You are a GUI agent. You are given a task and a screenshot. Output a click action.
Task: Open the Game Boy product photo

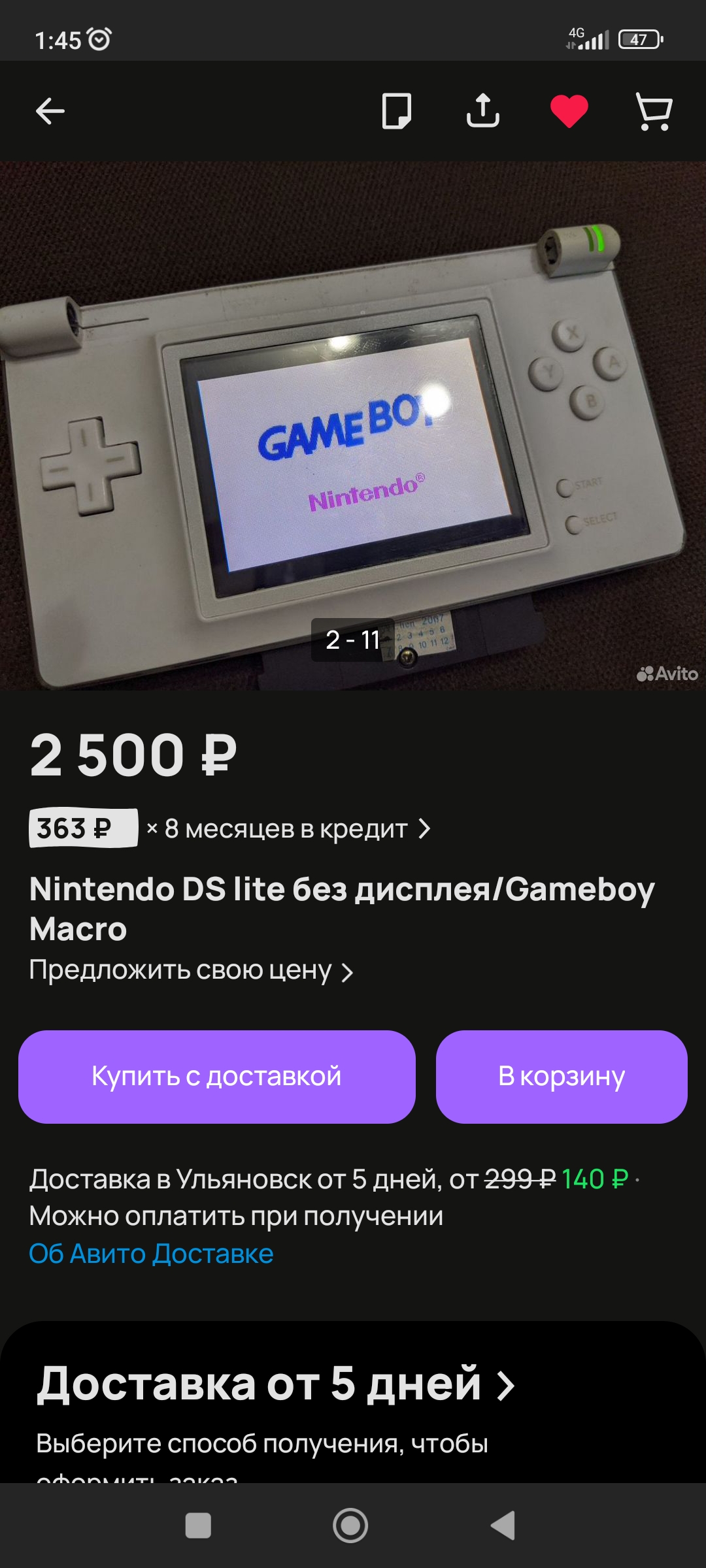coord(353,425)
